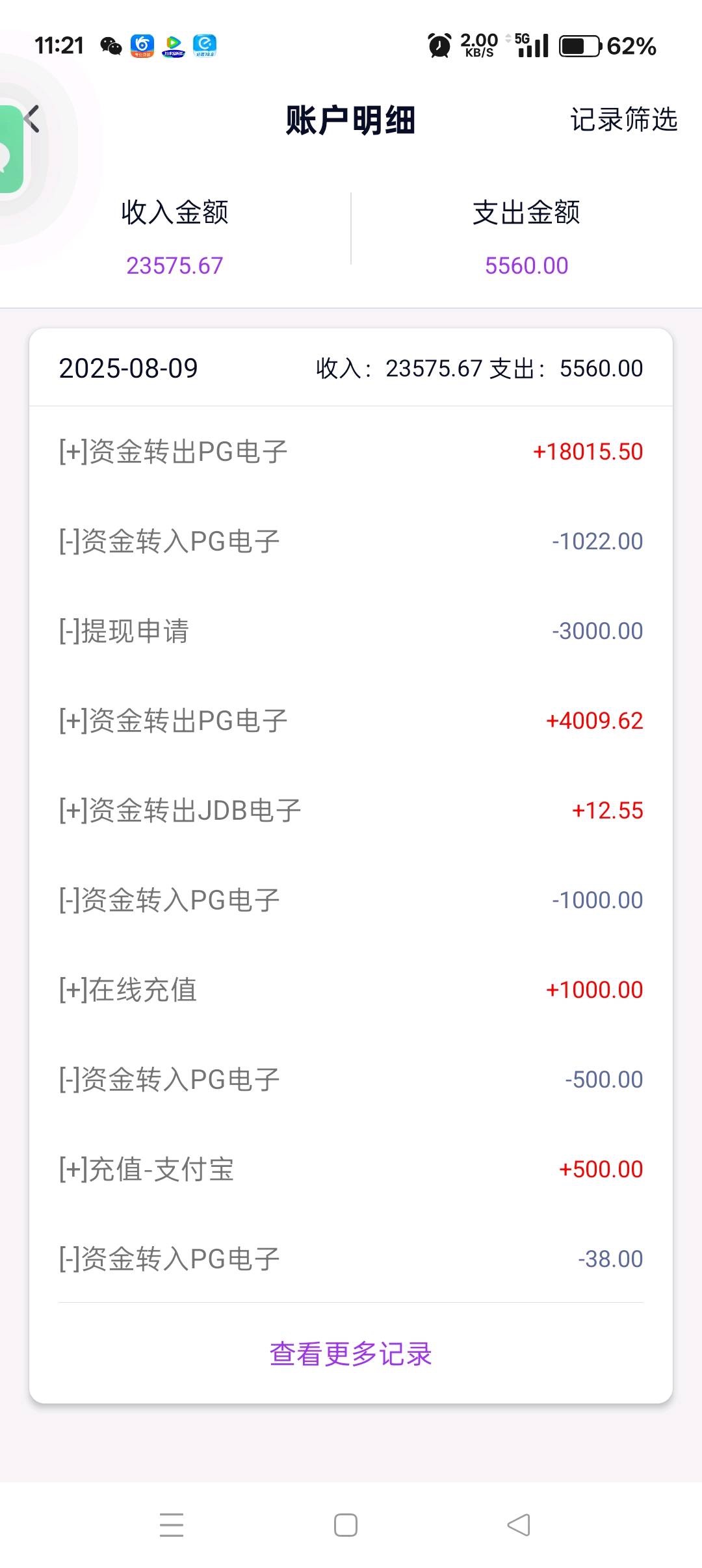Screen dimensions: 702x1568
Task: Go back using the top-left arrow
Action: pos(32,120)
